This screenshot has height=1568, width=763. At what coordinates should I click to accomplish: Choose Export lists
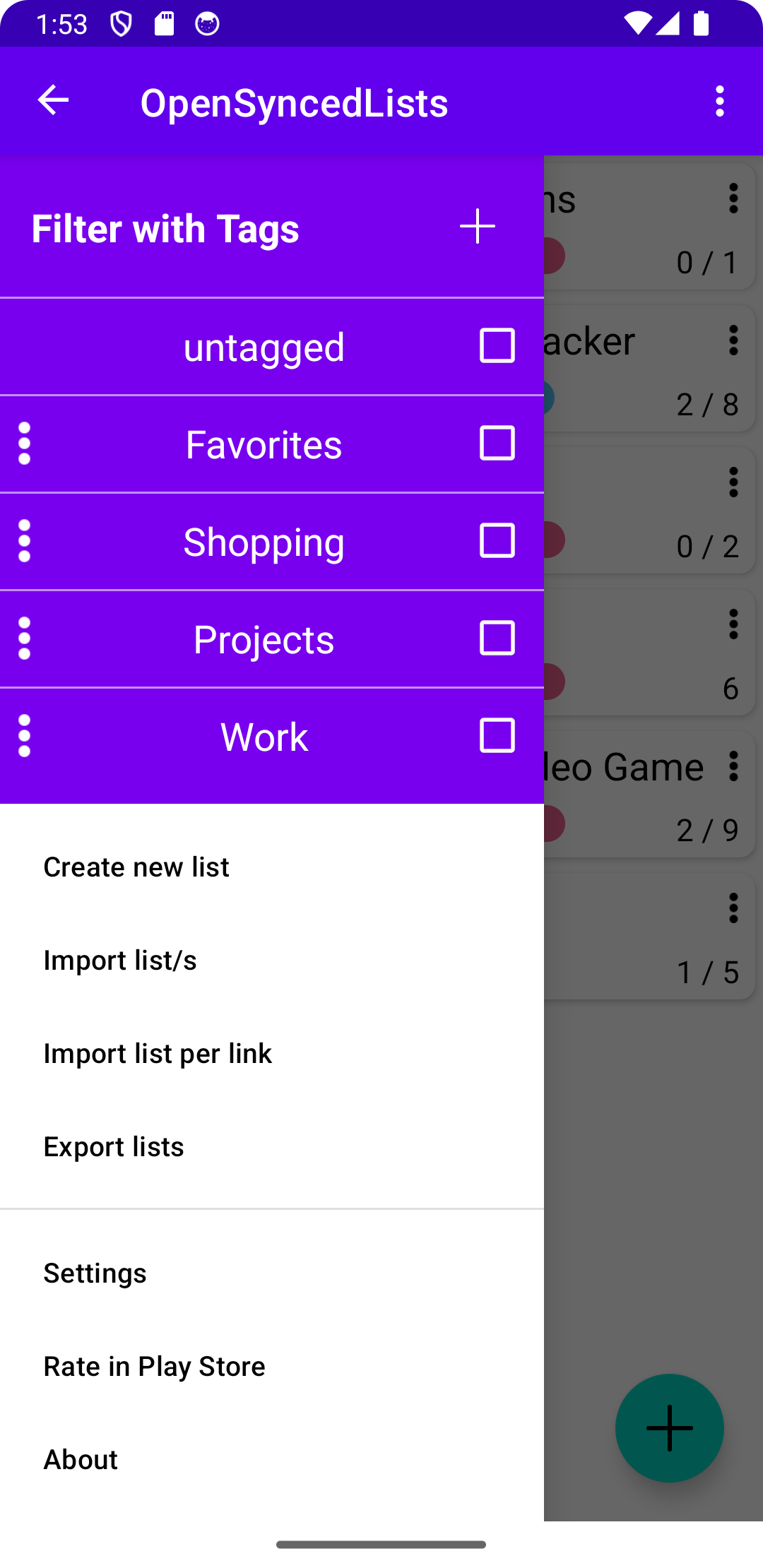pos(114,1146)
